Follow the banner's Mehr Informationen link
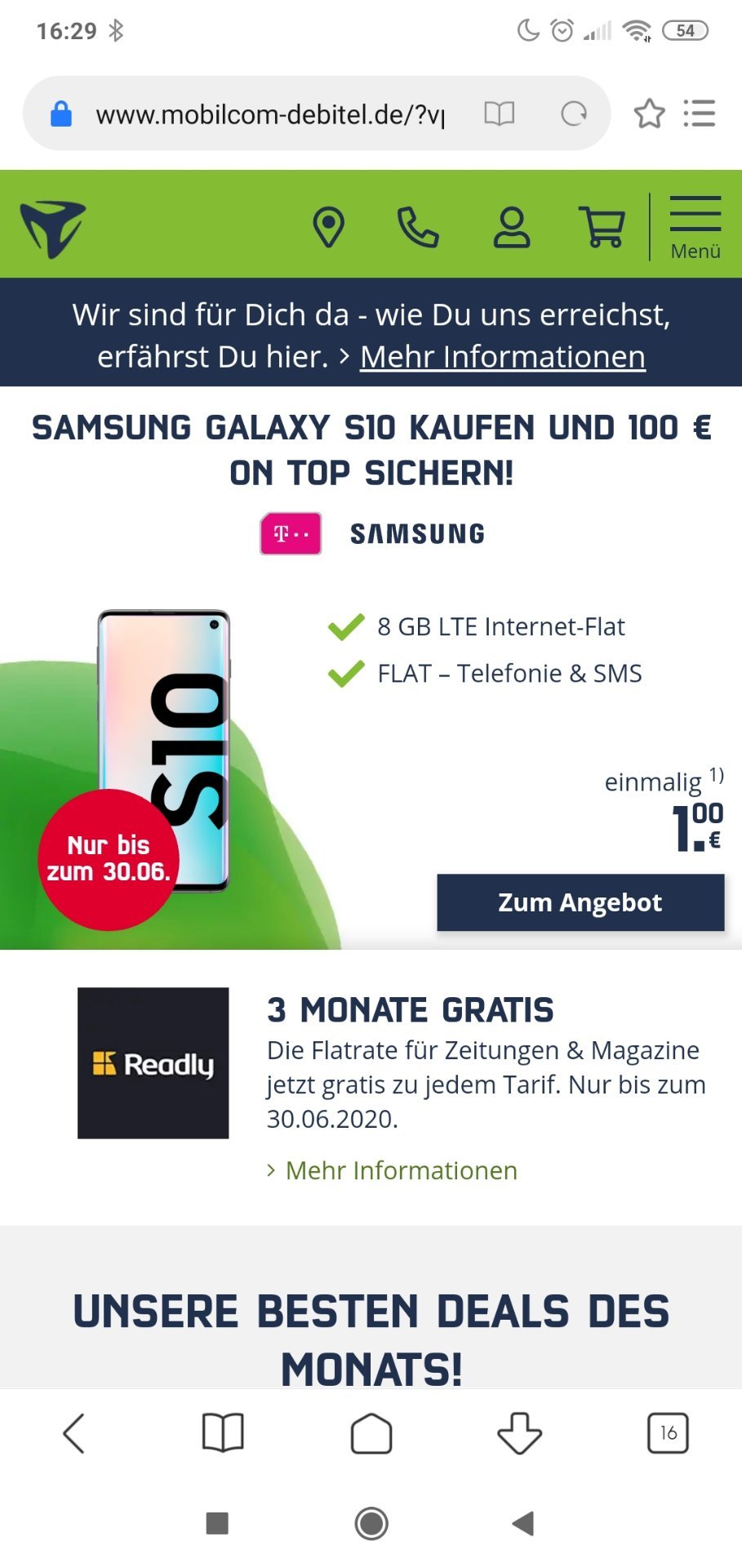Image resolution: width=742 pixels, height=1568 pixels. [503, 357]
